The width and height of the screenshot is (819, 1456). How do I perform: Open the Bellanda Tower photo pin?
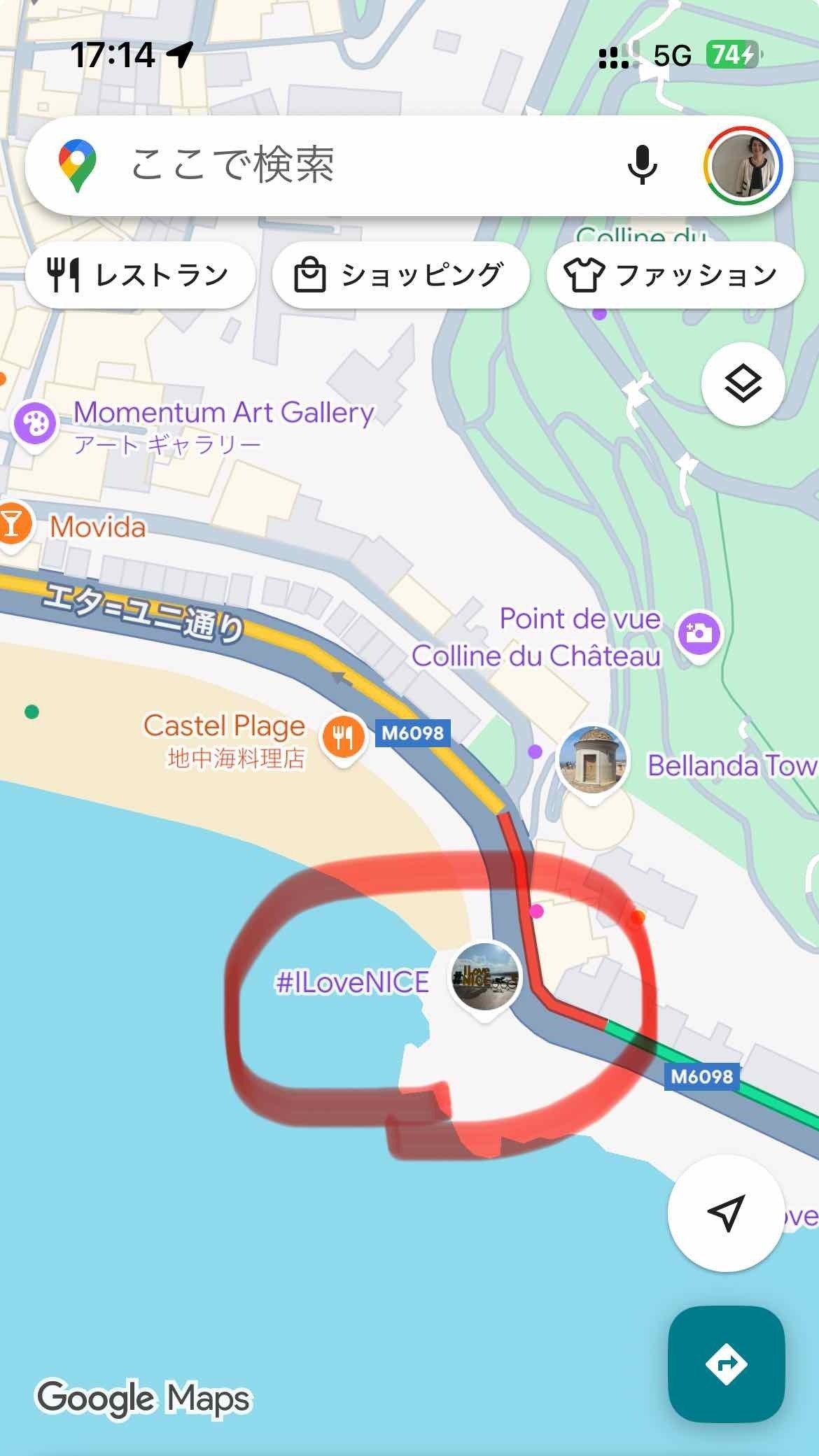(593, 761)
